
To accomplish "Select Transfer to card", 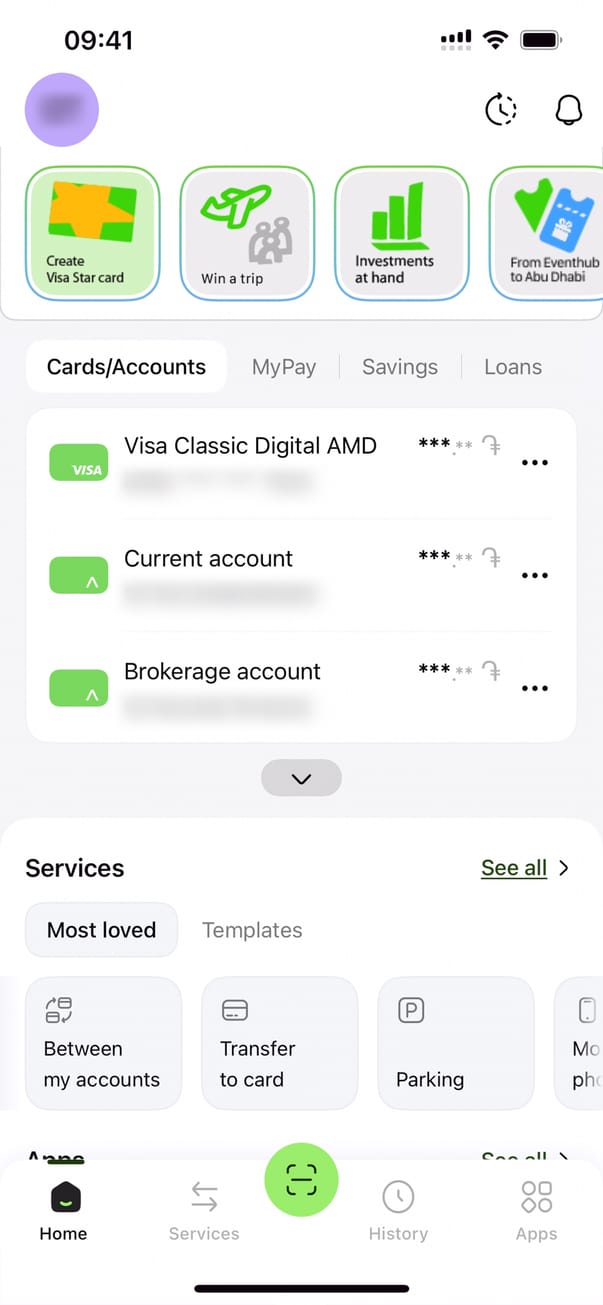I will [279, 1043].
